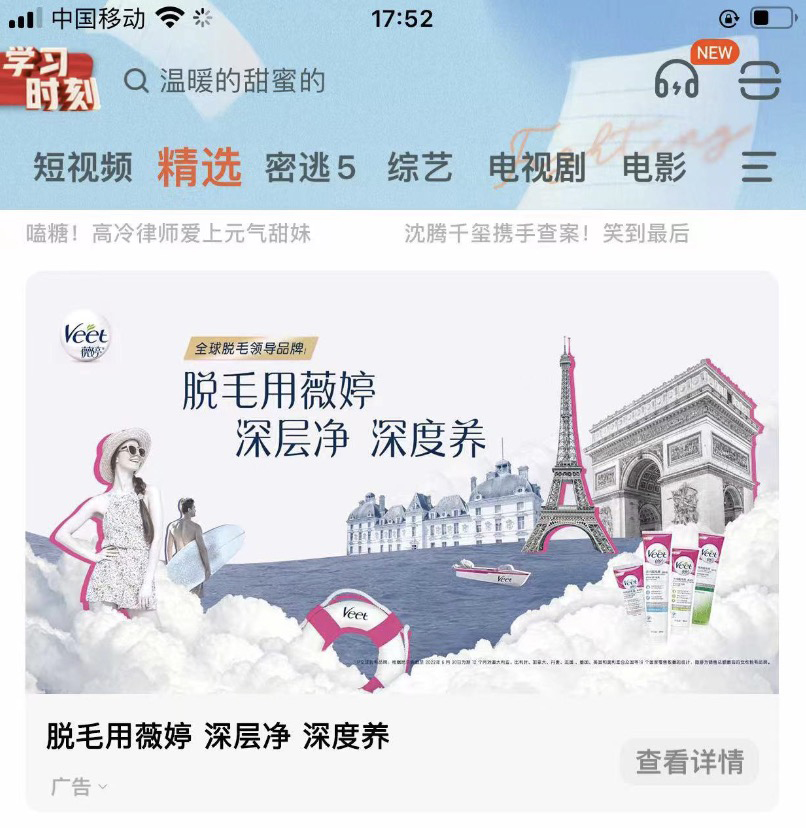The width and height of the screenshot is (806, 828).
Task: Tap the 学习时刻 banner badge
Action: pos(48,80)
